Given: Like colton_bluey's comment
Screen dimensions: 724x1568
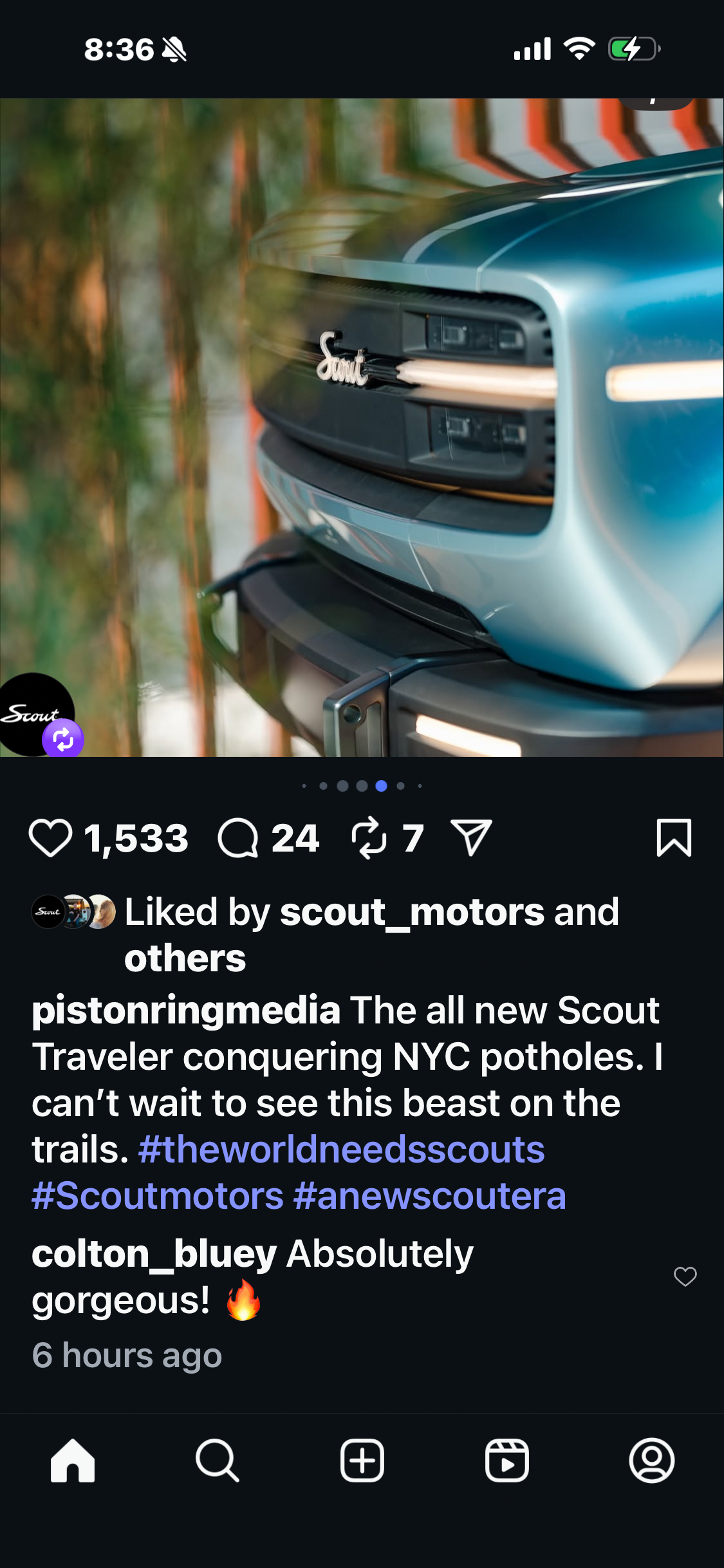Looking at the screenshot, I should [685, 1276].
